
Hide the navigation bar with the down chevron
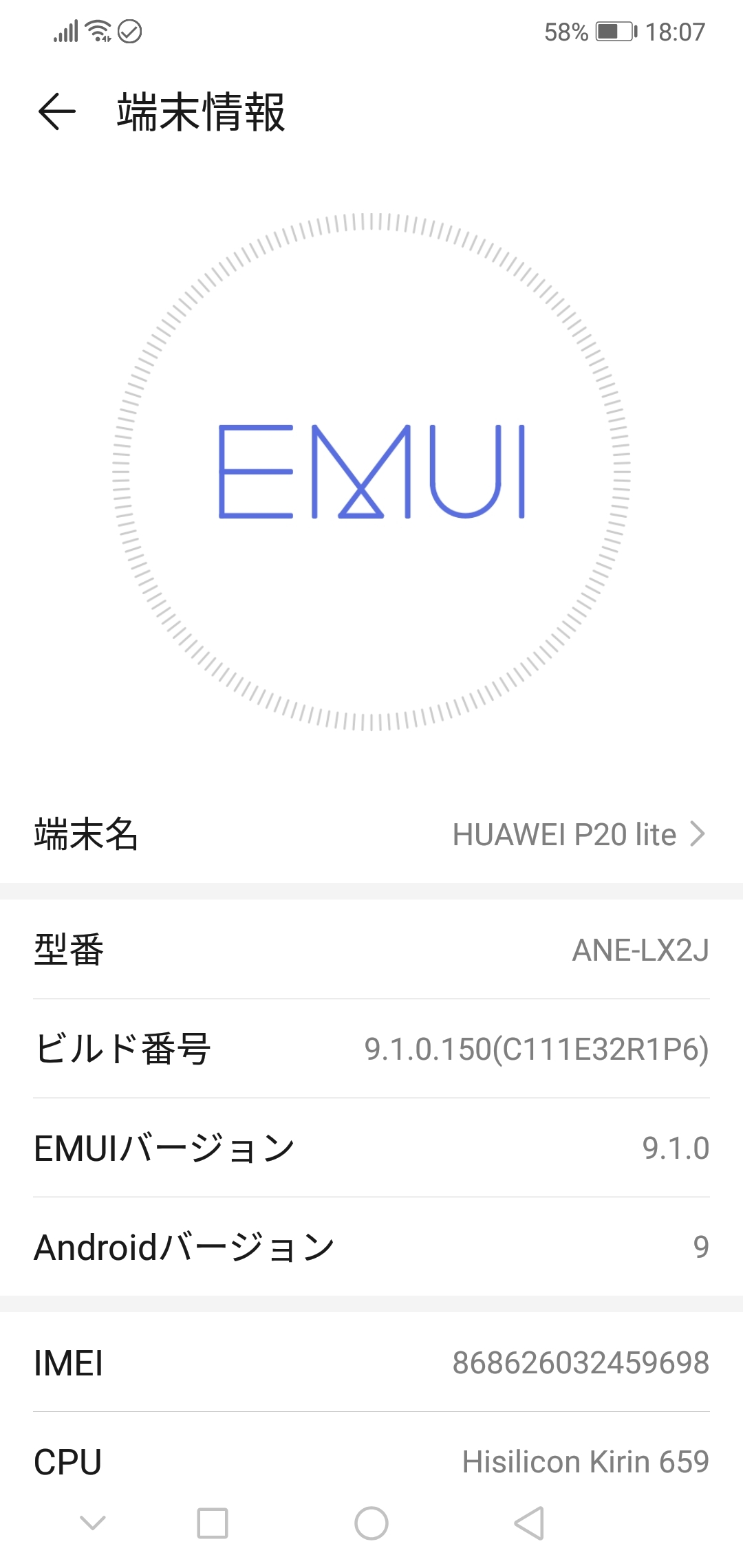[x=93, y=1523]
